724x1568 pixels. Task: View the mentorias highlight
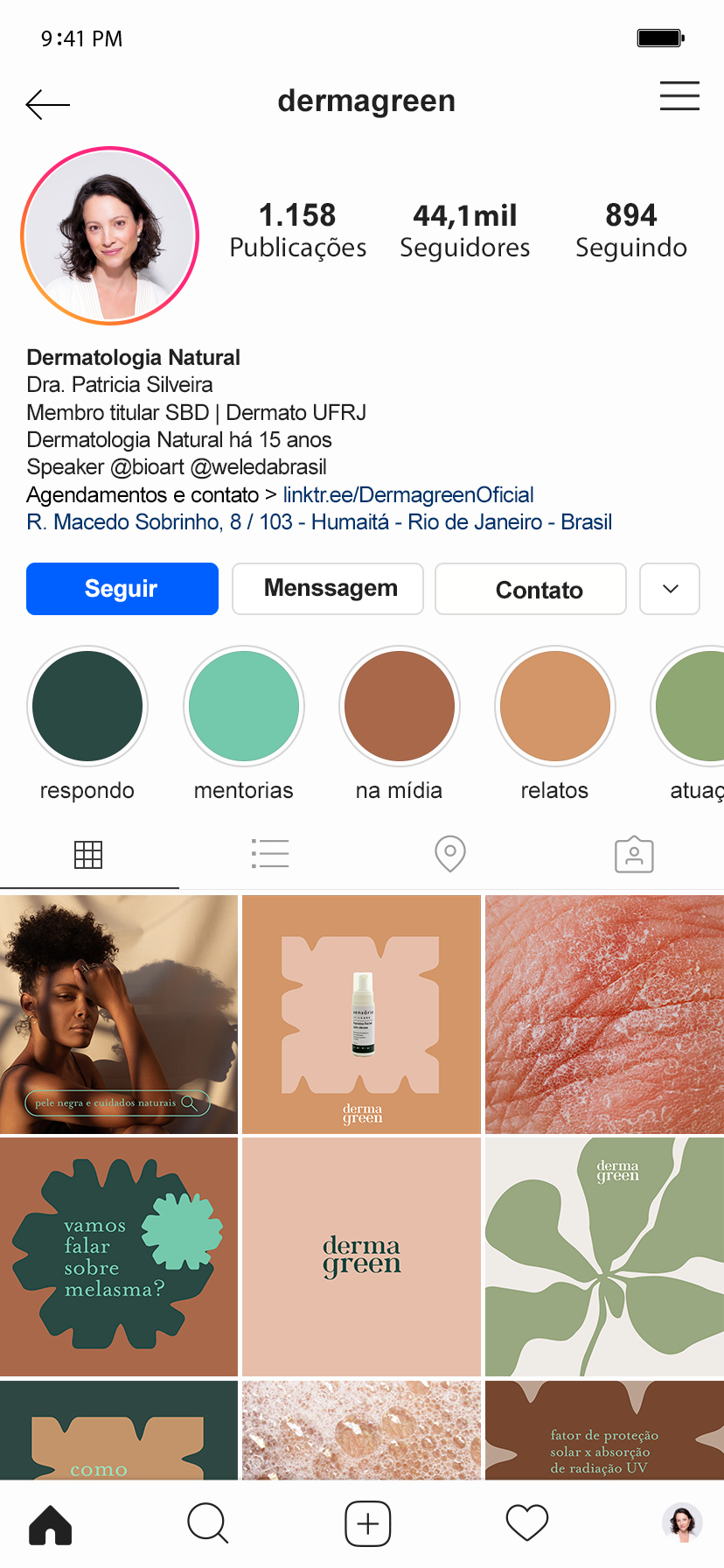click(x=244, y=706)
